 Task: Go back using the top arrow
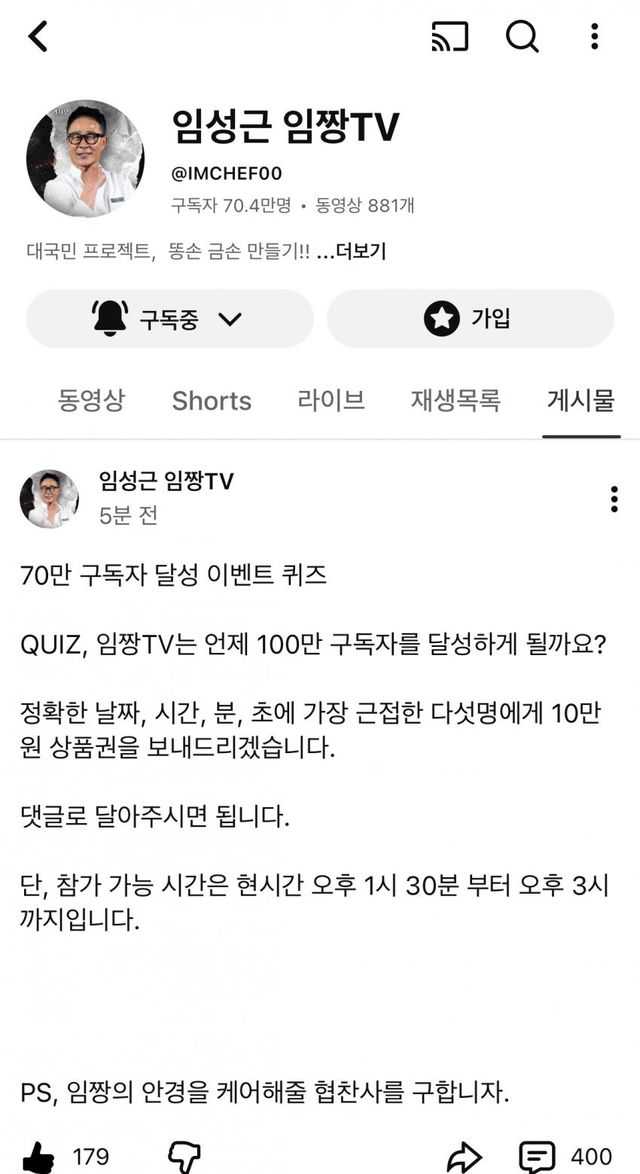38,37
